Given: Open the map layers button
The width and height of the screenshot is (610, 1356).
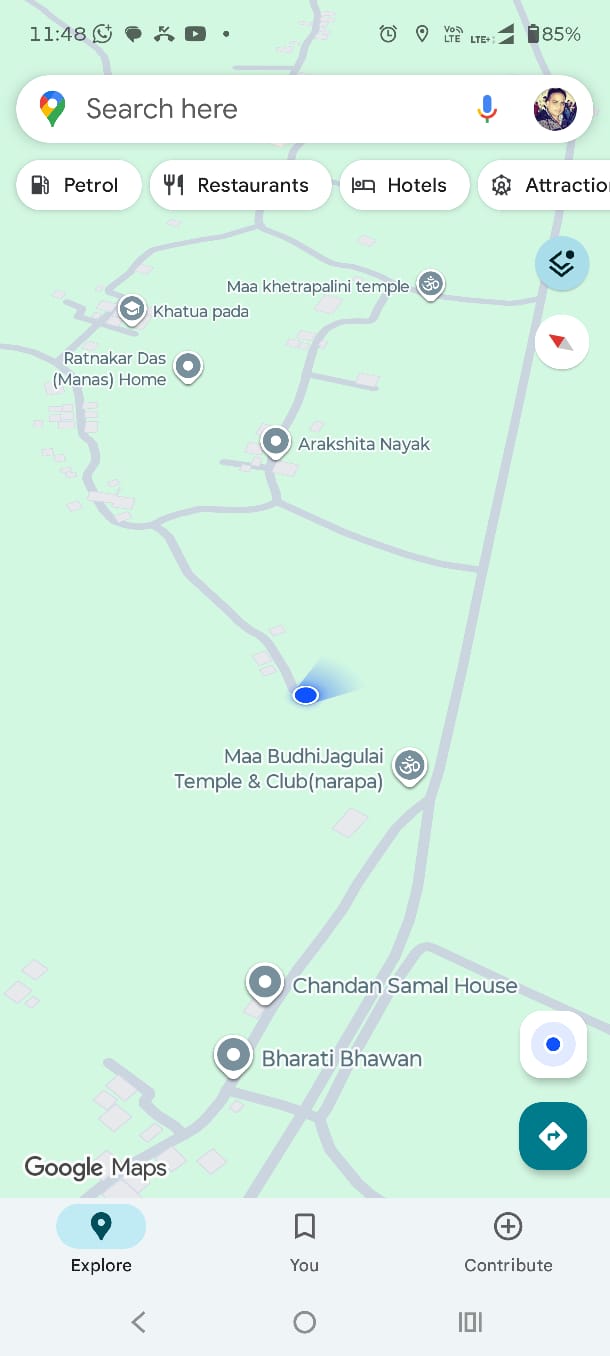Looking at the screenshot, I should click(x=562, y=264).
